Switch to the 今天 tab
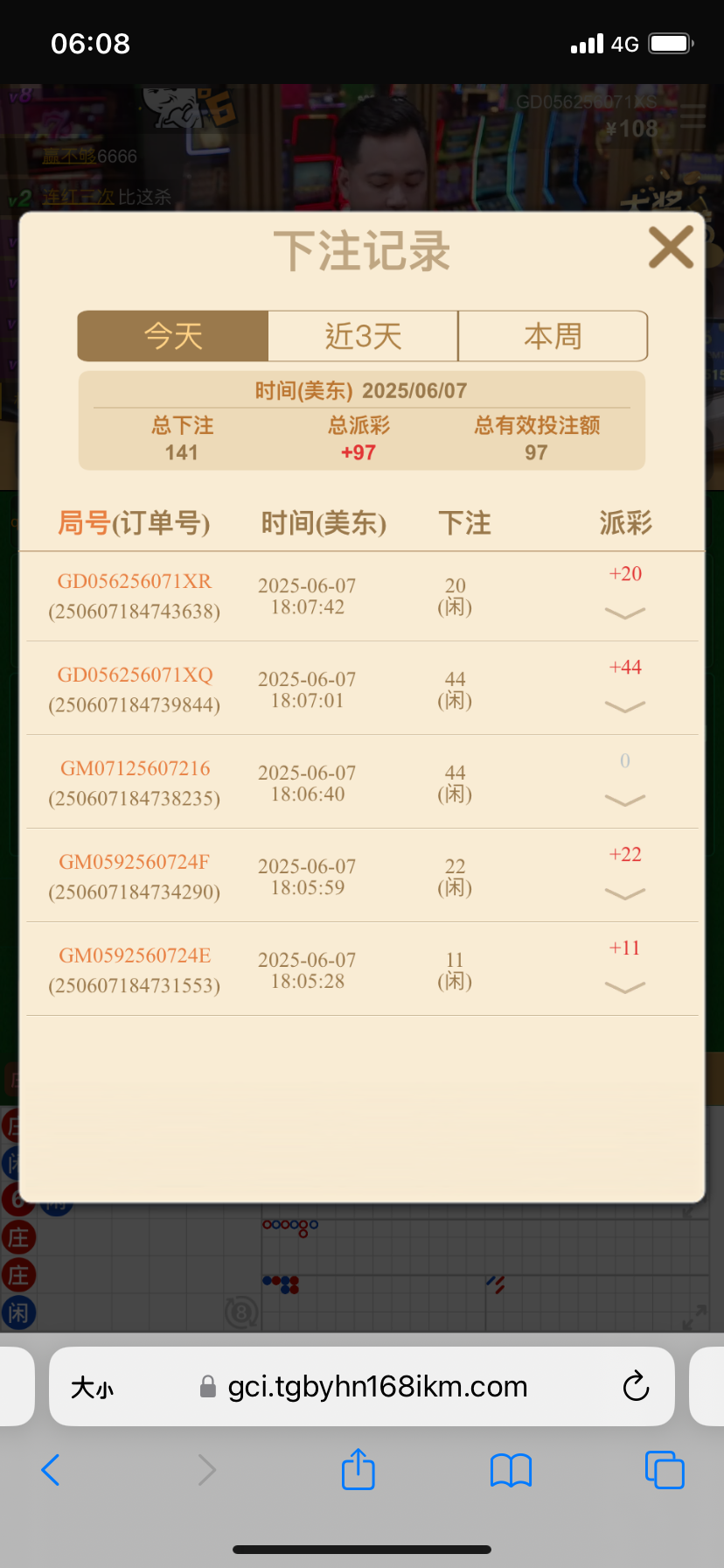The width and height of the screenshot is (724, 1568). click(173, 336)
